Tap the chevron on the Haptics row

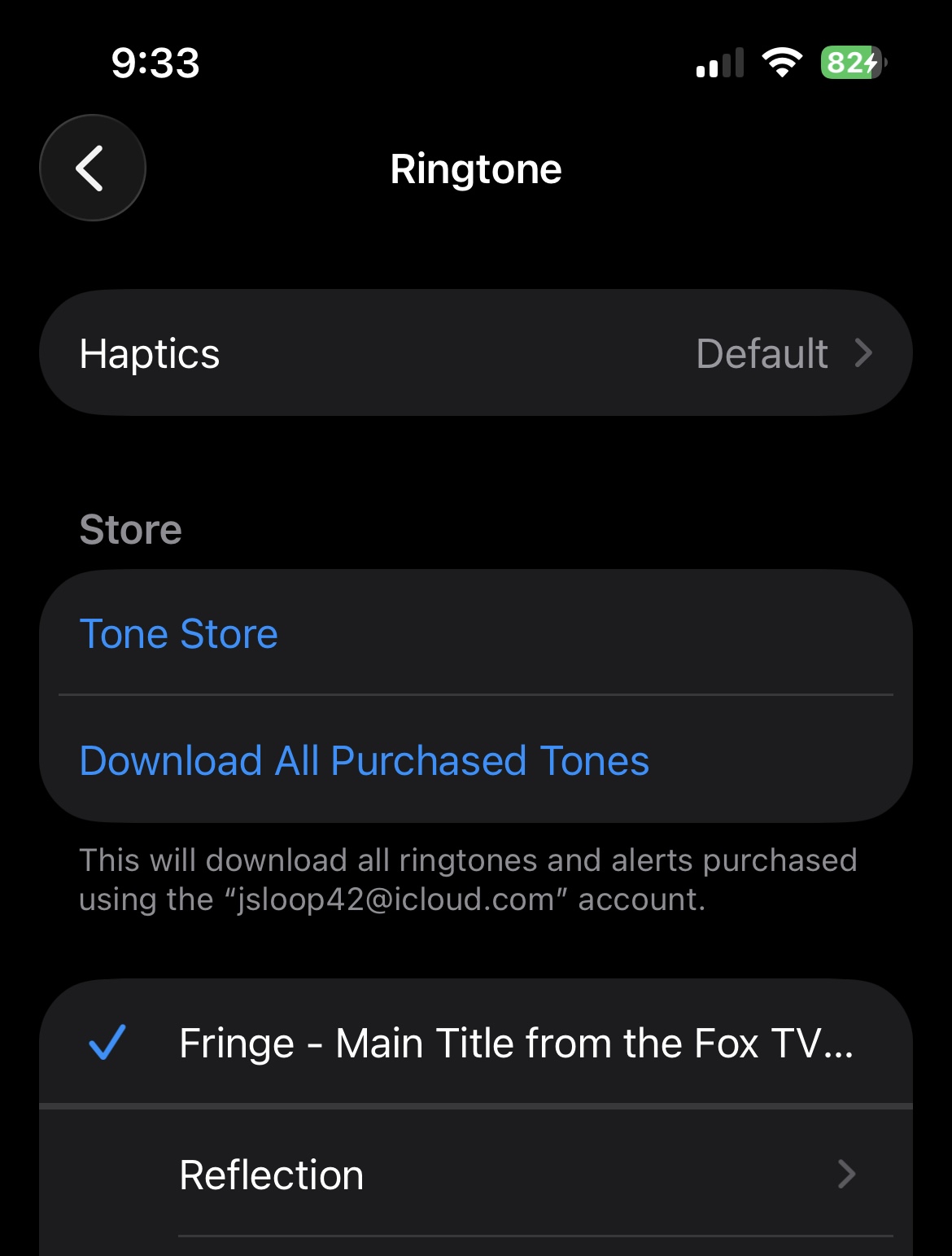tap(865, 352)
